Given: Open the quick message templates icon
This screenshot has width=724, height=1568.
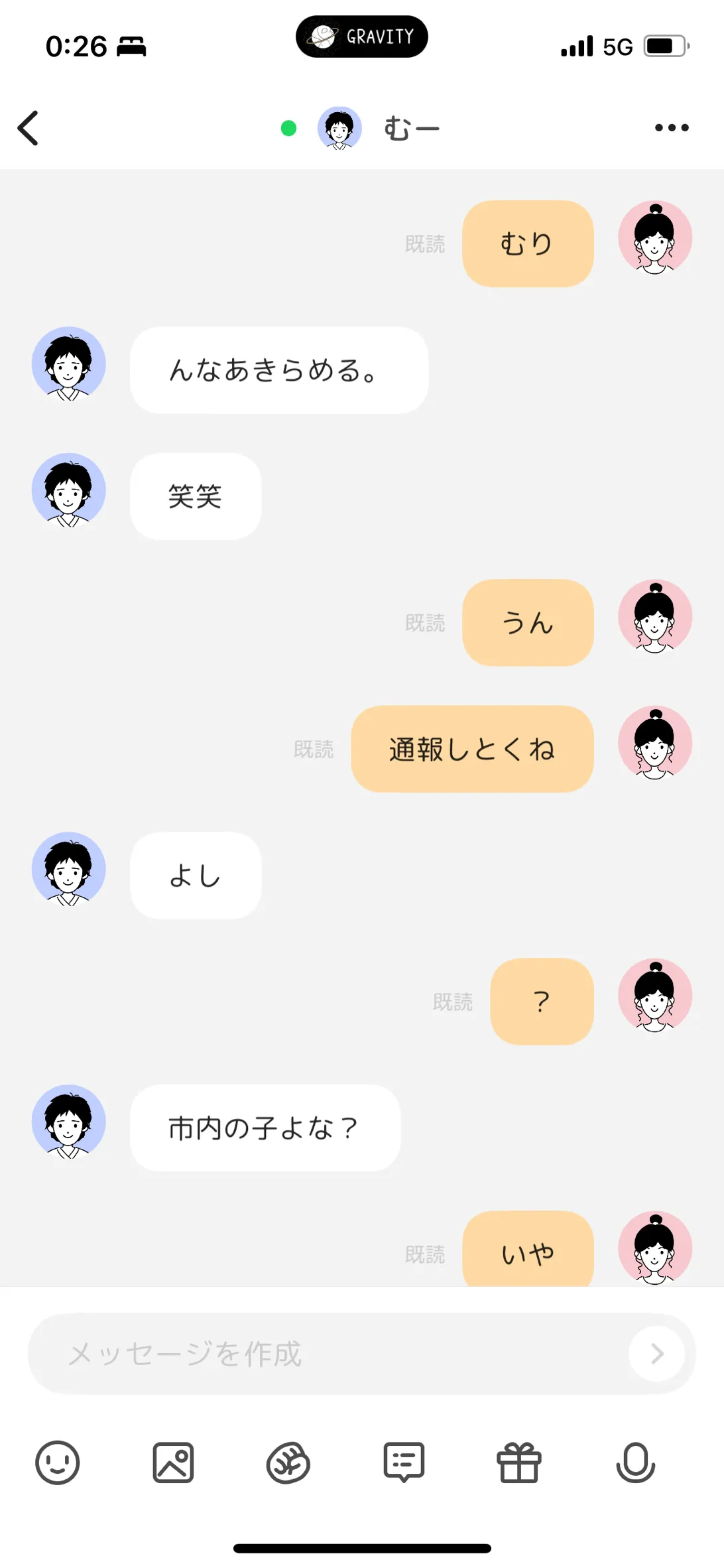Looking at the screenshot, I should pos(404,1463).
